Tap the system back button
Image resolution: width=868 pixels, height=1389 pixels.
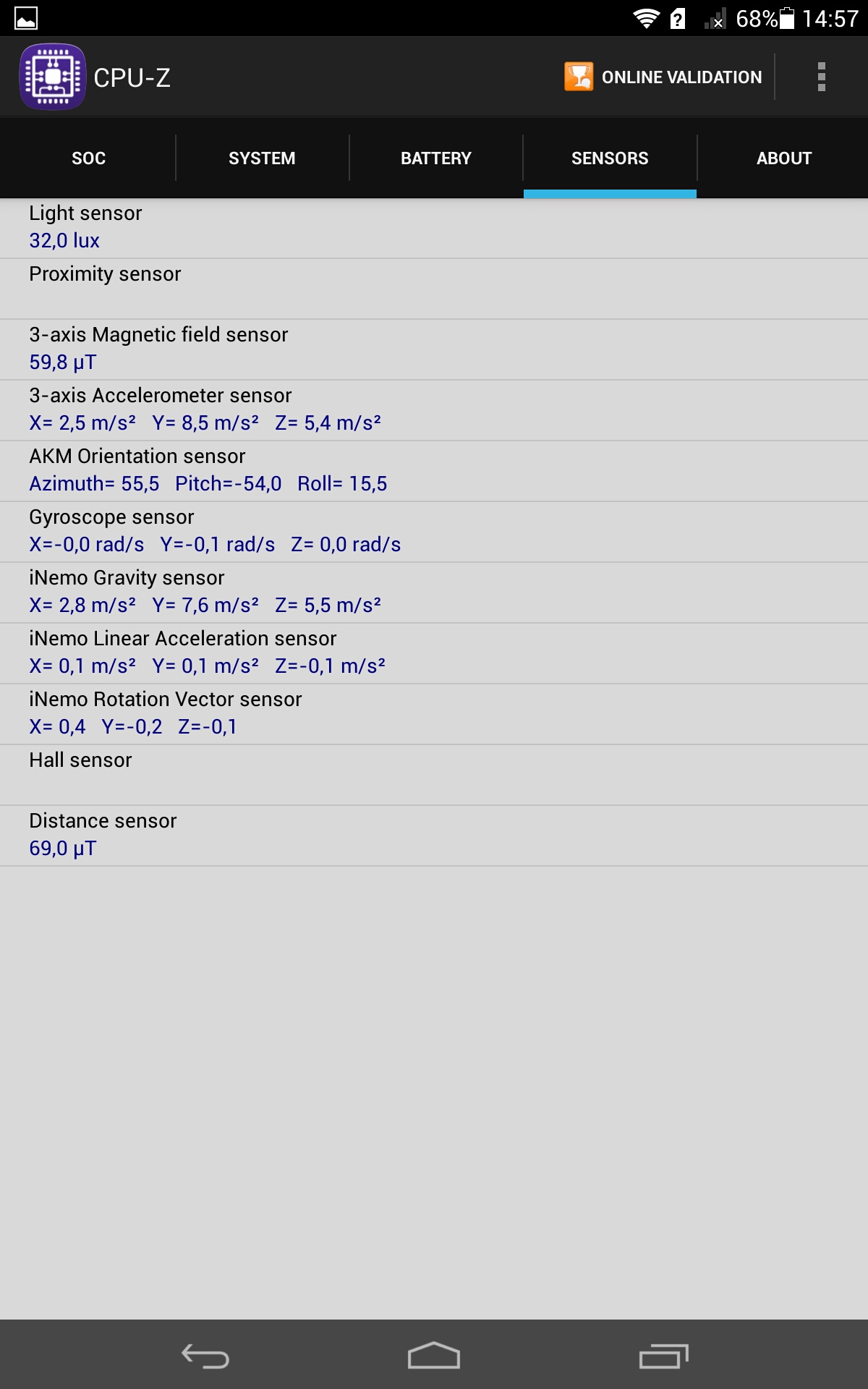(205, 1356)
